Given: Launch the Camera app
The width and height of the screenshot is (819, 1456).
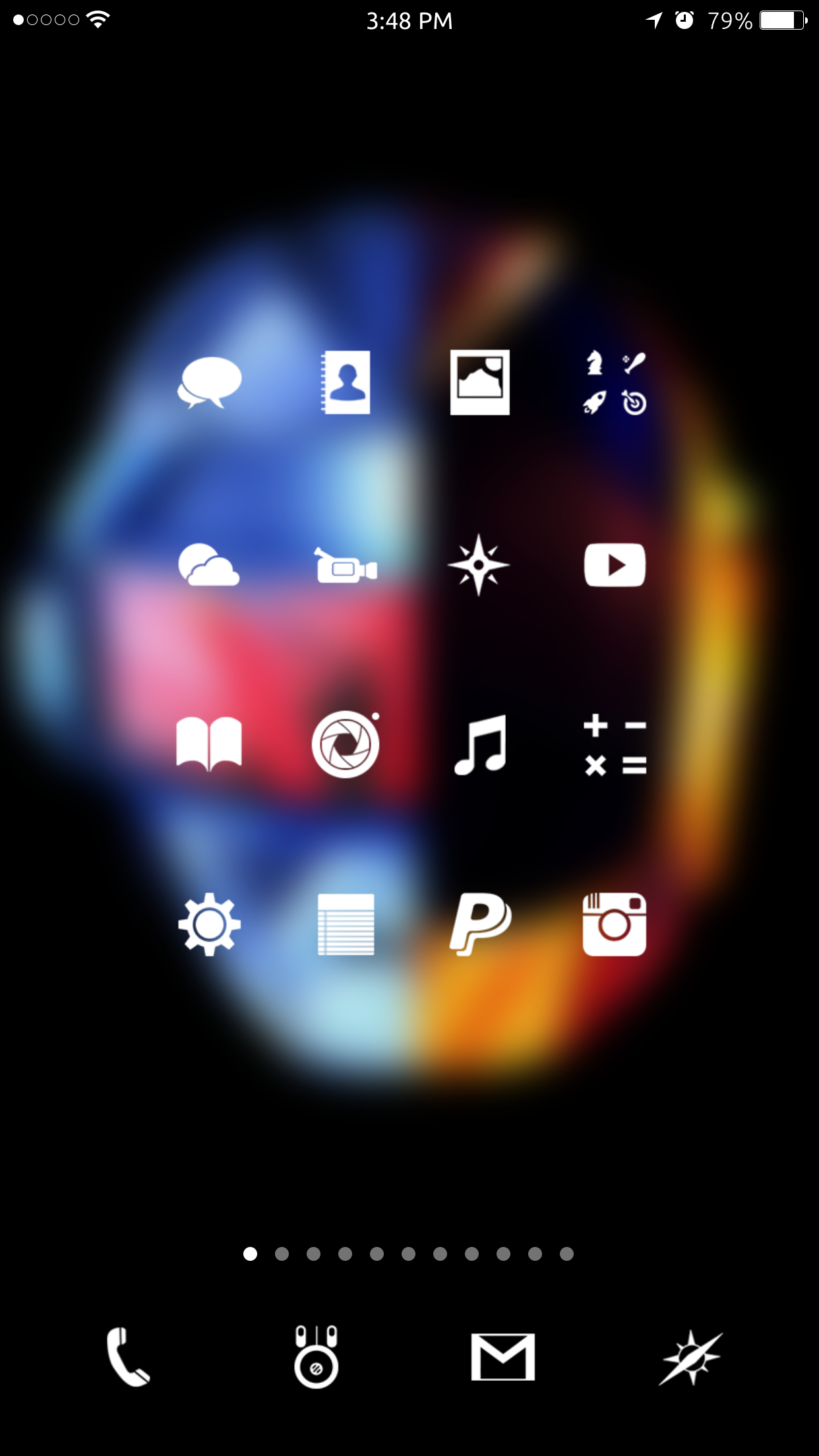Looking at the screenshot, I should point(346,744).
